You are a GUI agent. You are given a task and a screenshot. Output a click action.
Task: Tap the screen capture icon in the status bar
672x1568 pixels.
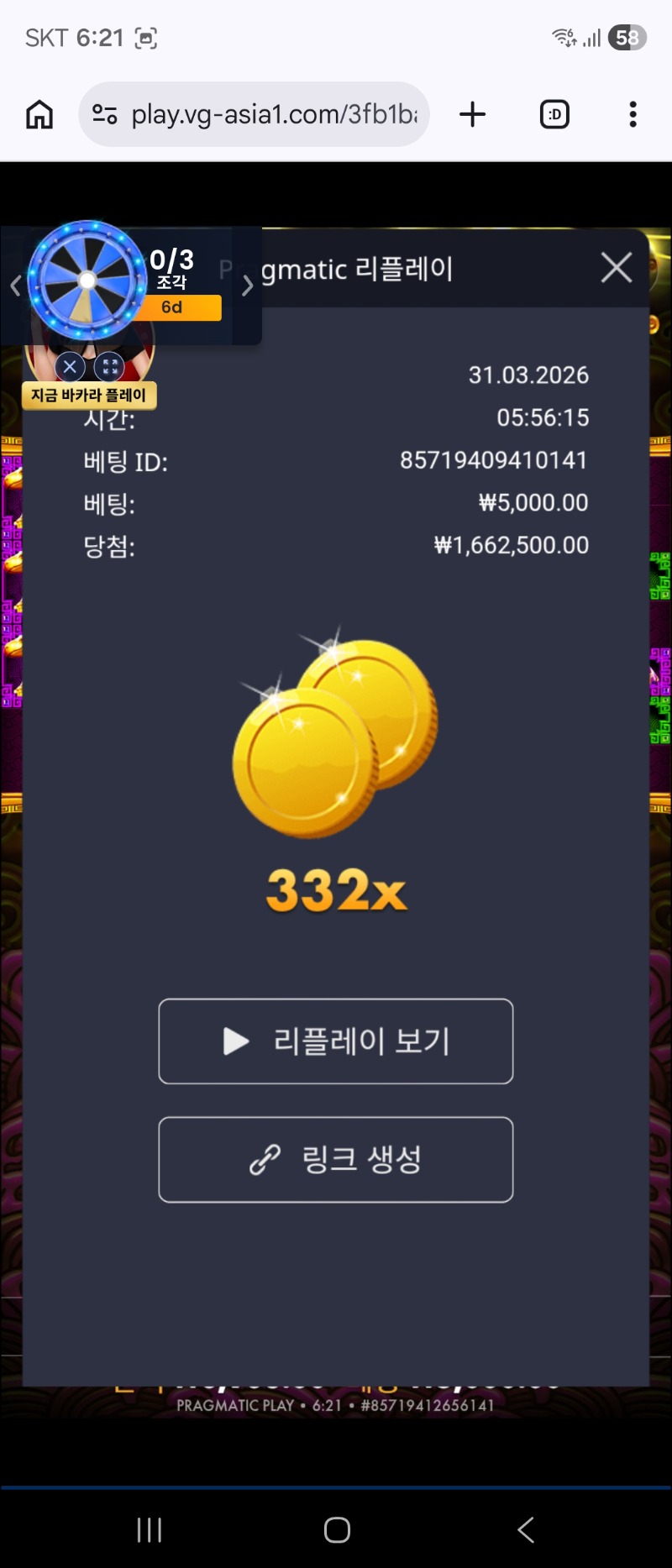click(x=147, y=38)
